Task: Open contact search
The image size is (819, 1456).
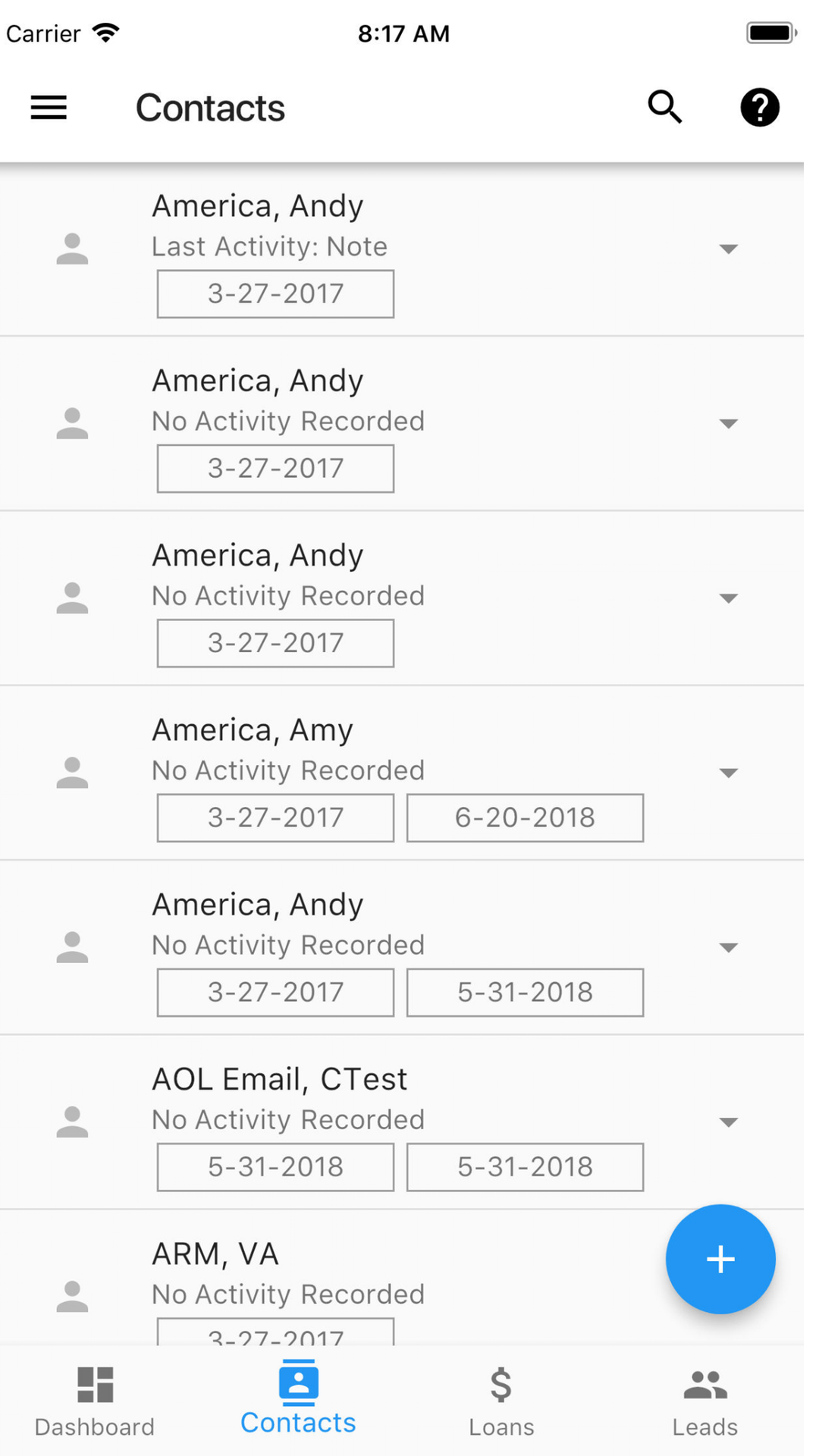Action: point(665,107)
